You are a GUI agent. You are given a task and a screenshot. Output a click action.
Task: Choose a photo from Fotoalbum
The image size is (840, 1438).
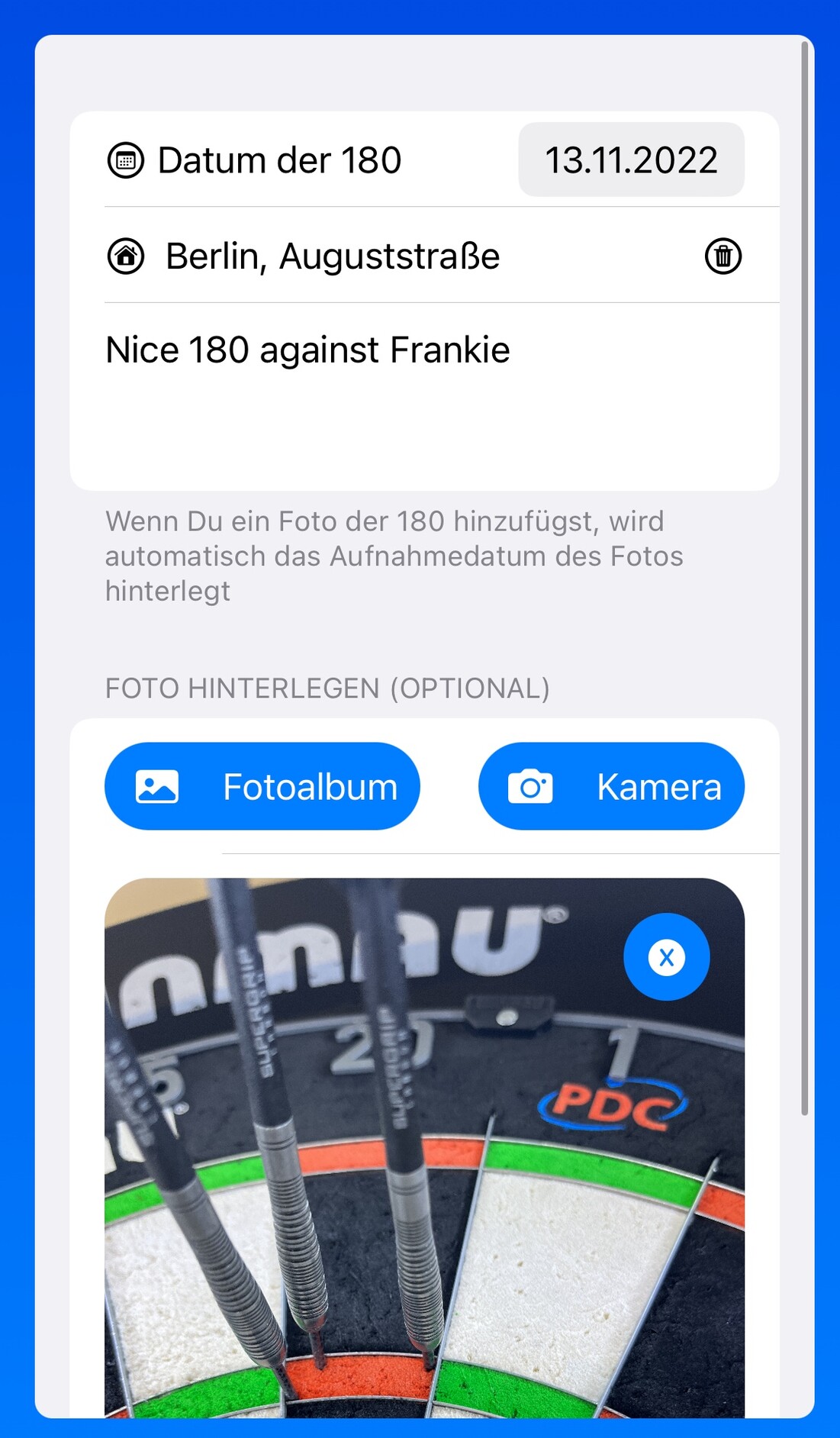click(262, 786)
